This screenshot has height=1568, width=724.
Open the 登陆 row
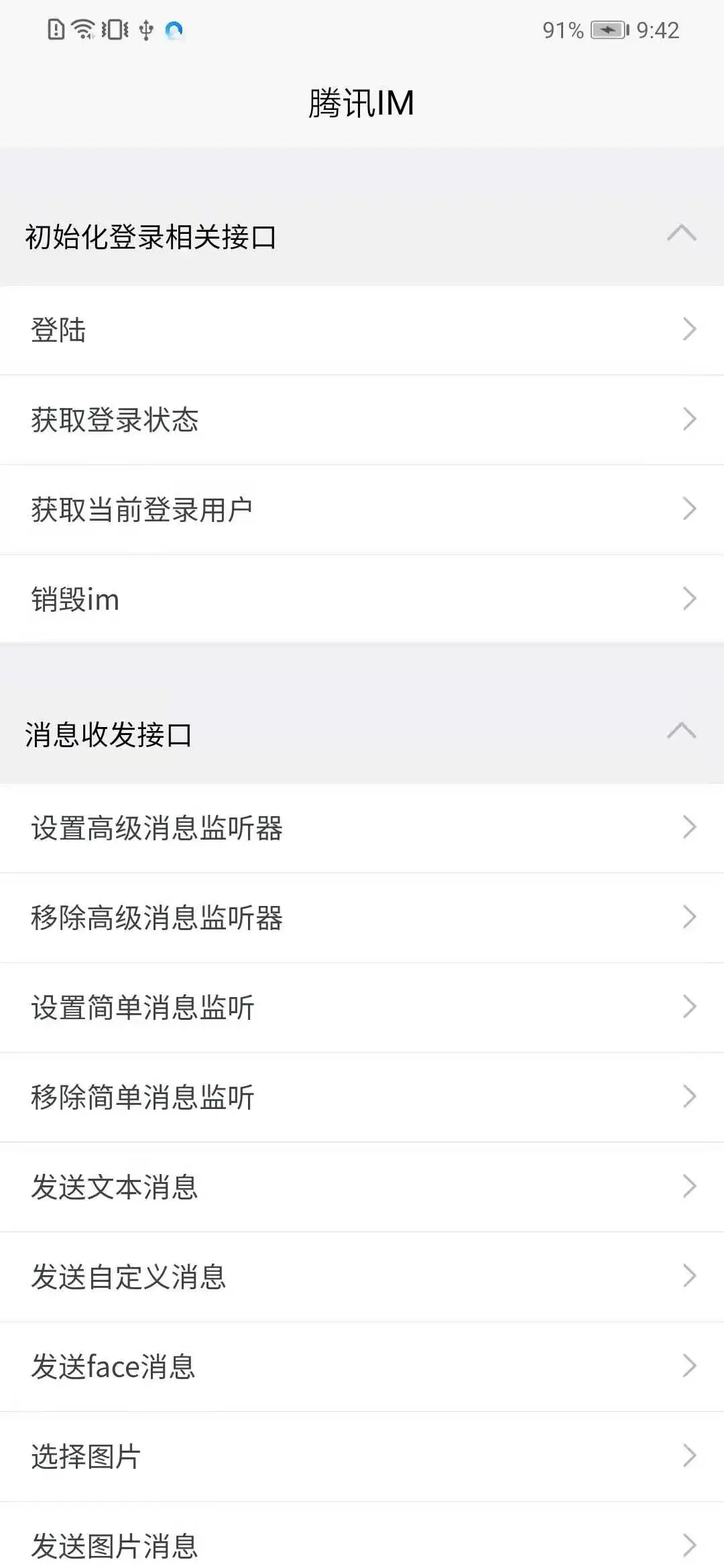362,330
